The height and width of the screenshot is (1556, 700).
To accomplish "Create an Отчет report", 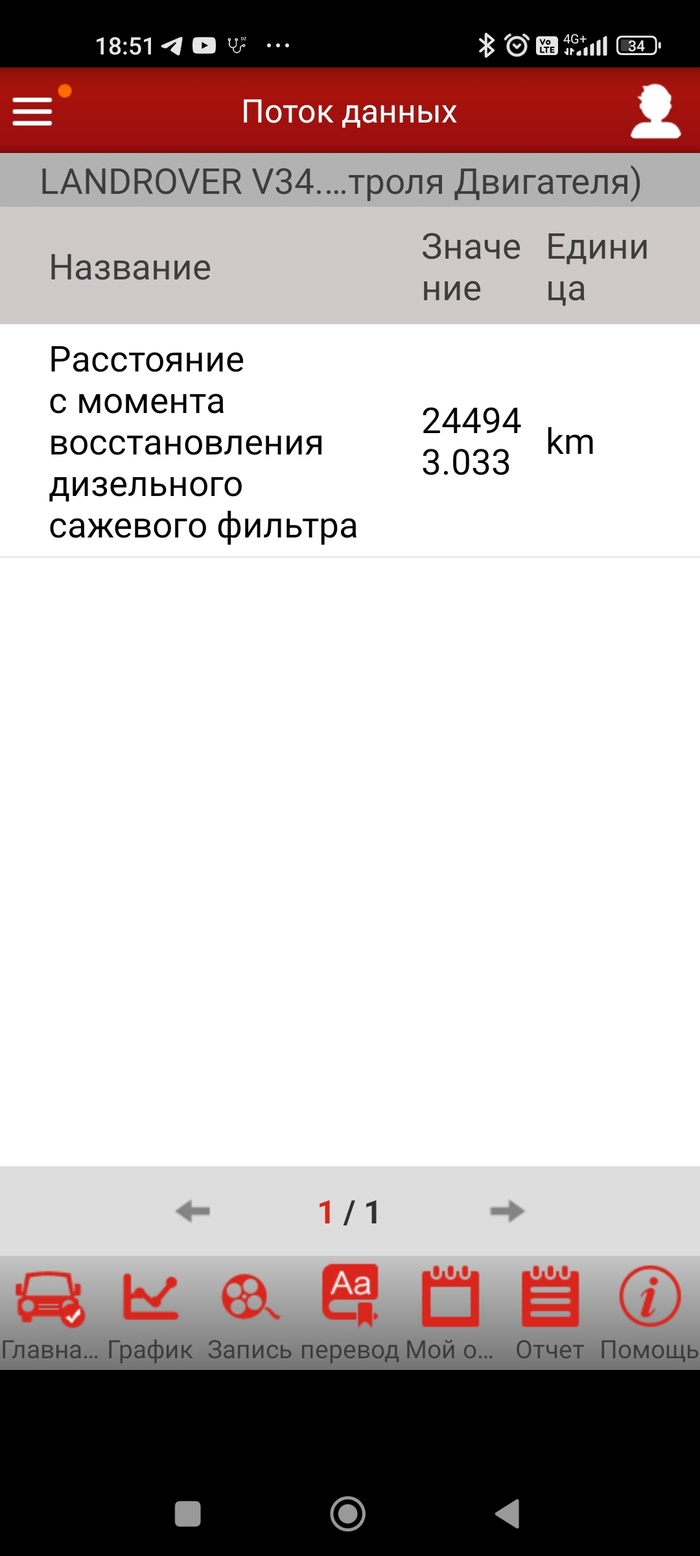I will pyautogui.click(x=550, y=1312).
